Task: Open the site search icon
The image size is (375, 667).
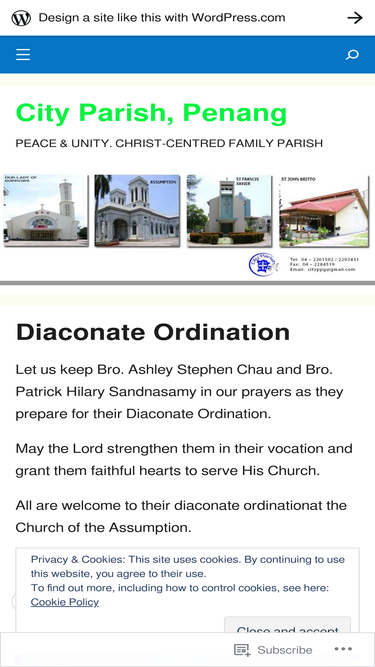Action: (x=352, y=54)
